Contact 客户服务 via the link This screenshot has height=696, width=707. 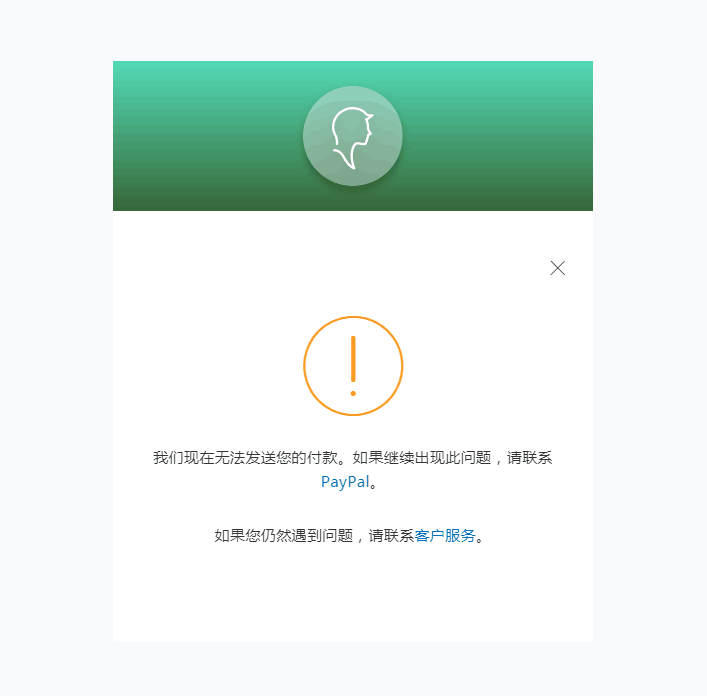445,535
